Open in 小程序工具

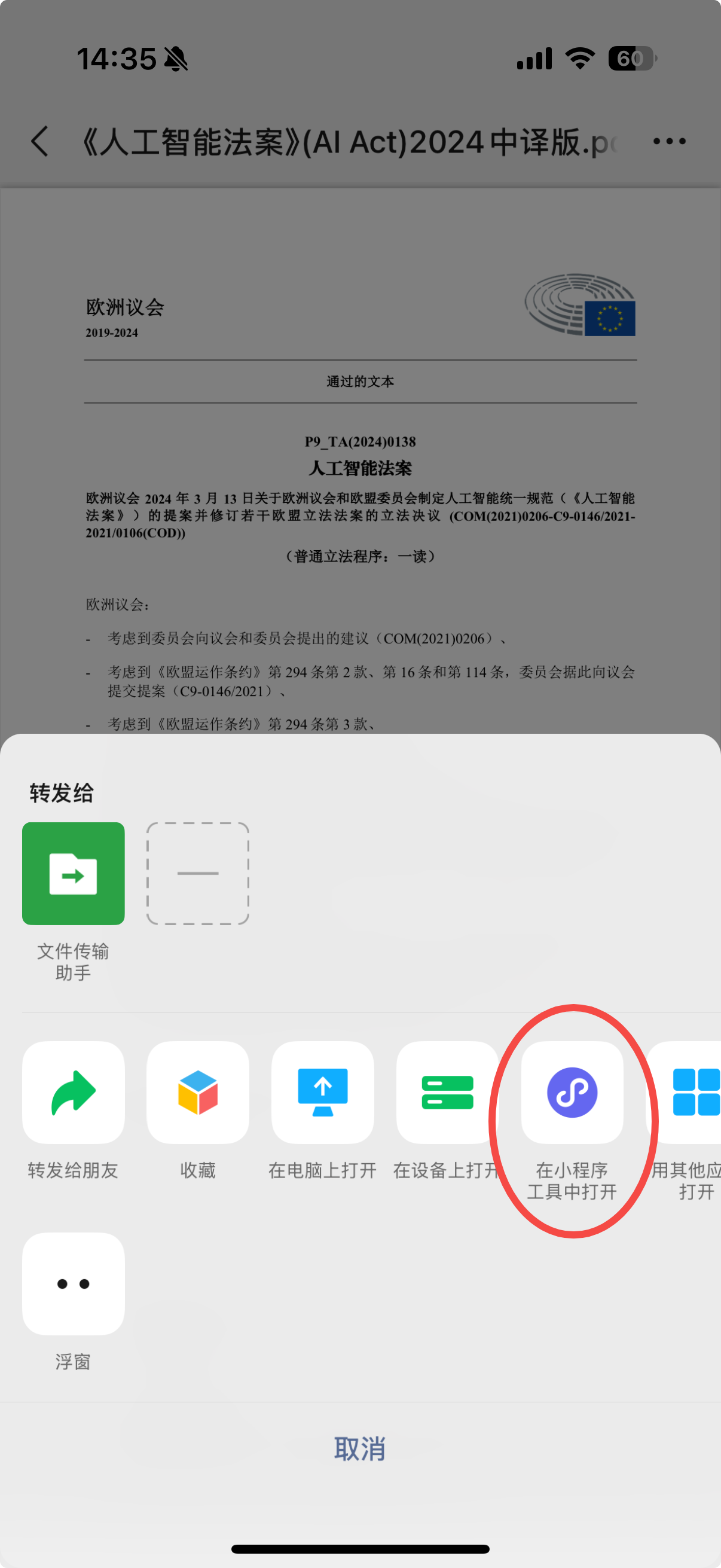click(x=572, y=1093)
